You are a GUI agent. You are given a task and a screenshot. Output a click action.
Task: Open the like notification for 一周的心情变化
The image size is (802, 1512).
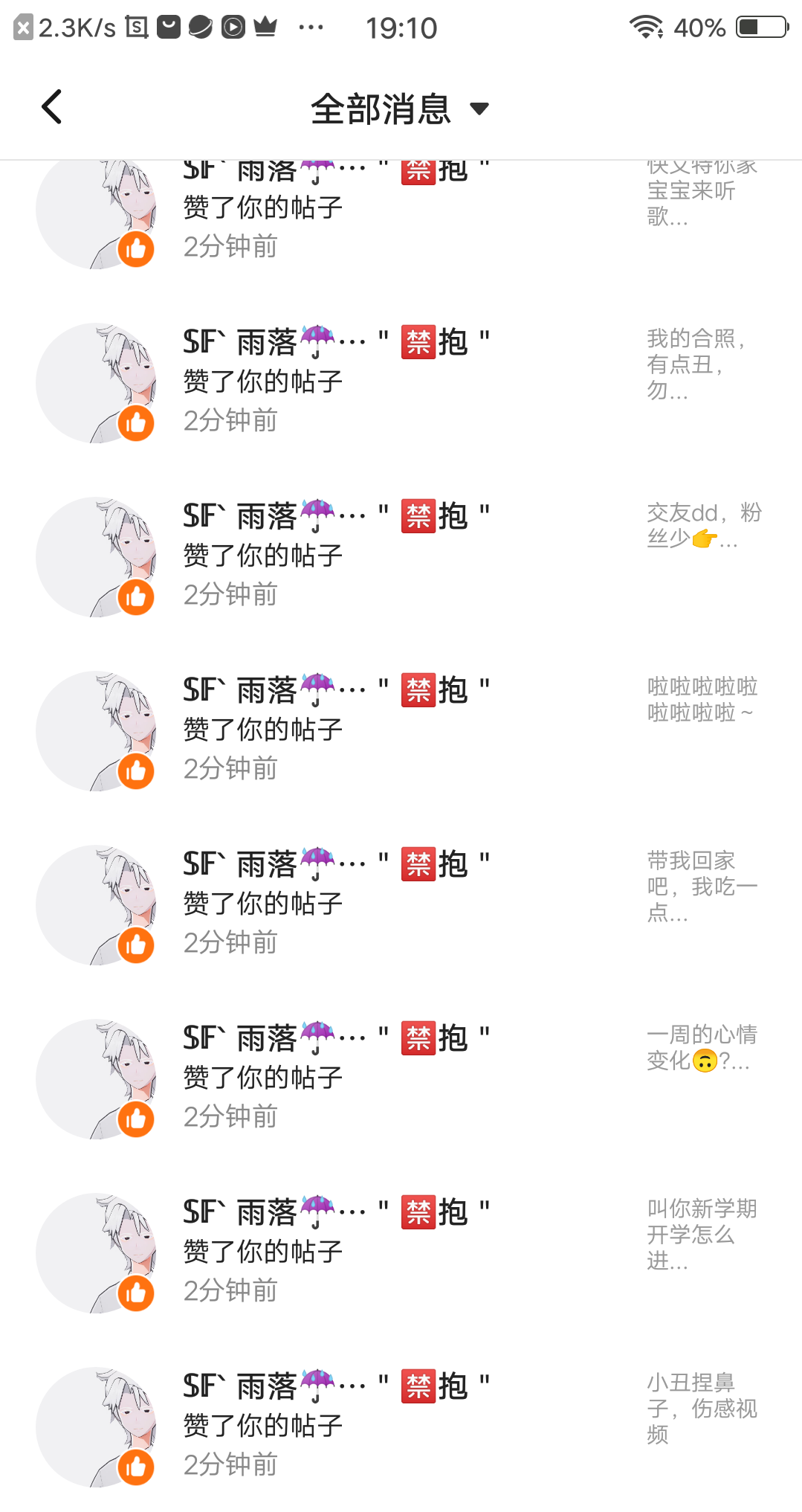click(401, 1078)
